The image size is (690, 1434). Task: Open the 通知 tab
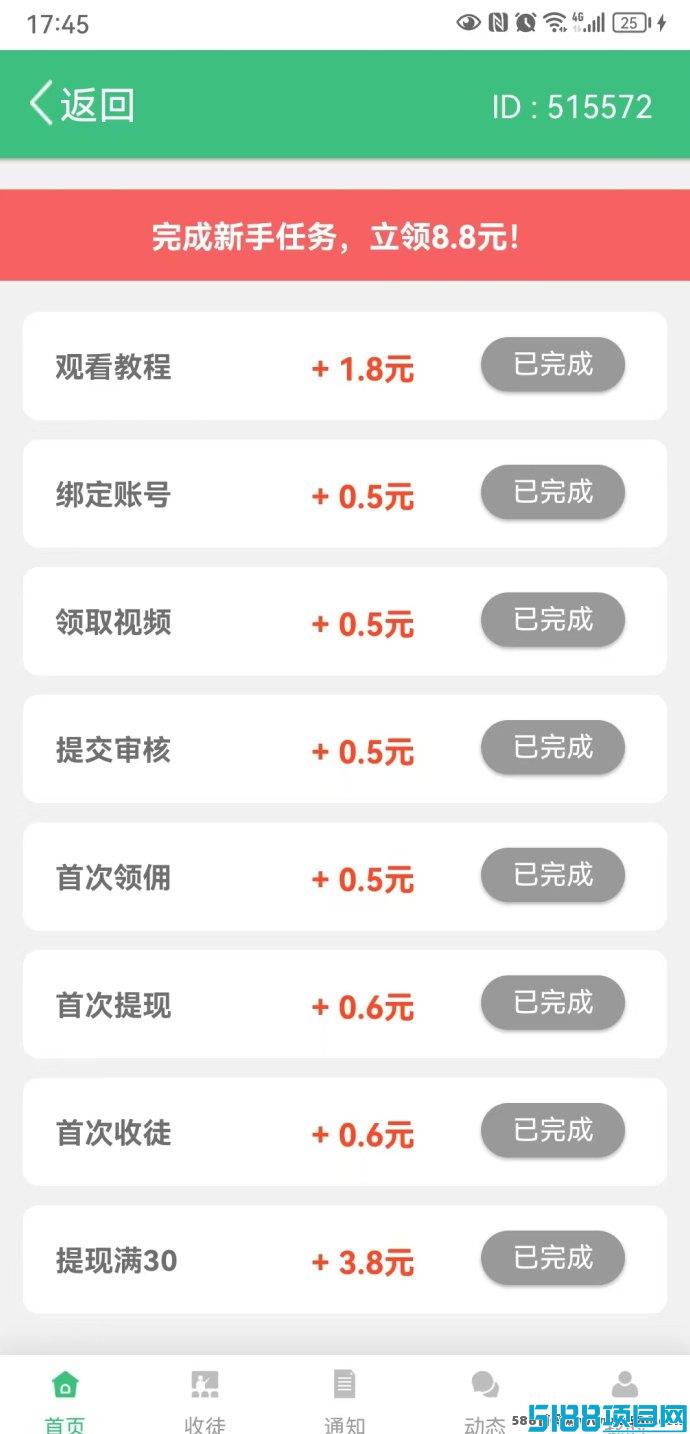tap(345, 1400)
